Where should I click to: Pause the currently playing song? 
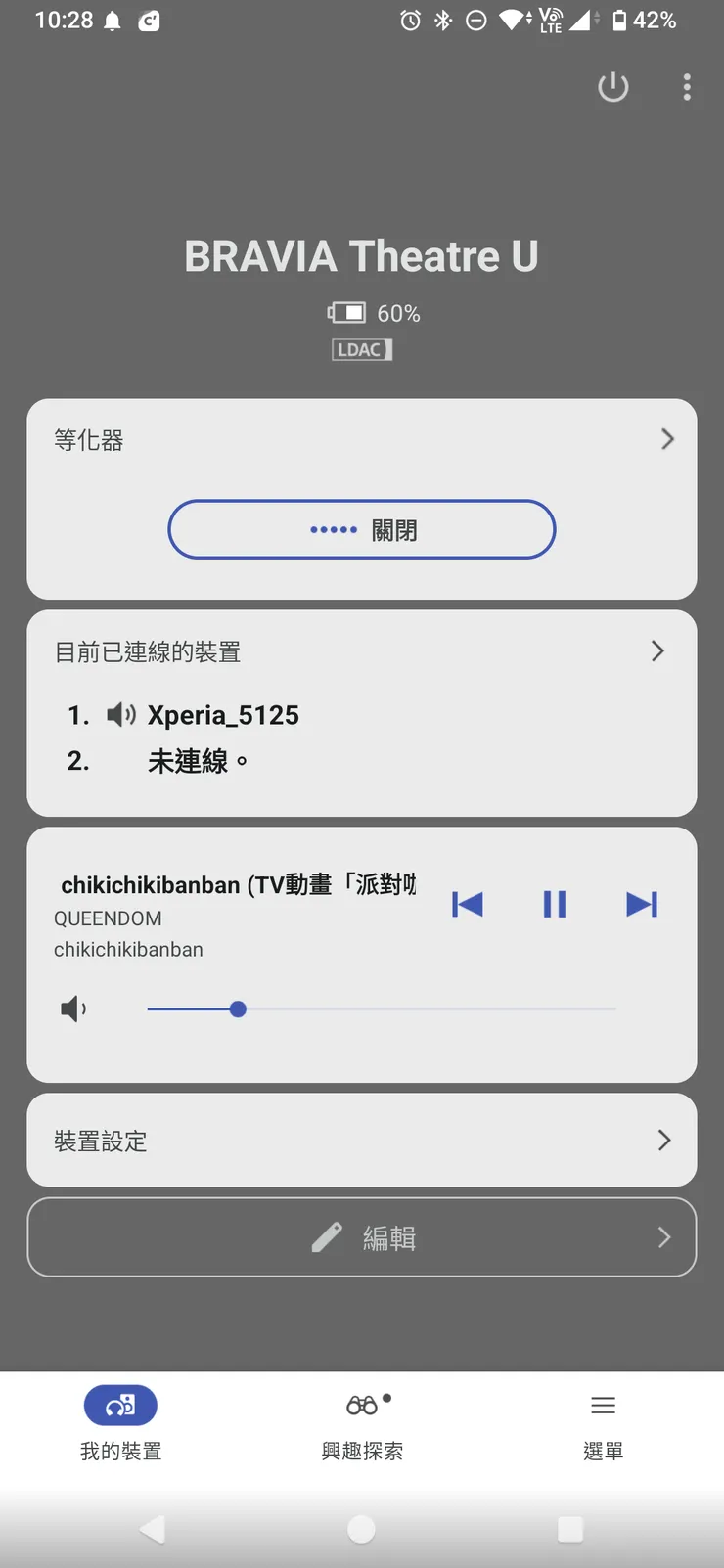(555, 904)
